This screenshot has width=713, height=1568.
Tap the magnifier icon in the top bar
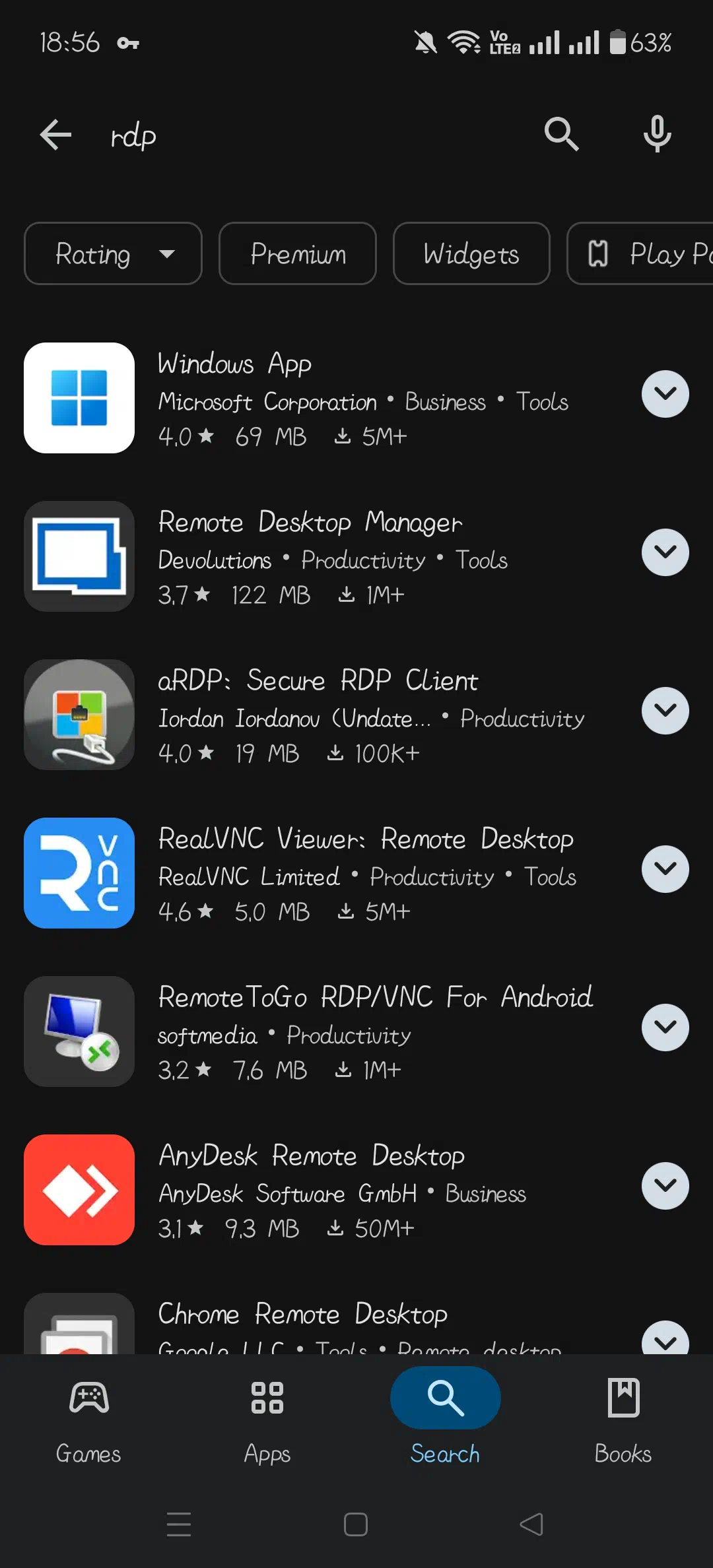(561, 135)
